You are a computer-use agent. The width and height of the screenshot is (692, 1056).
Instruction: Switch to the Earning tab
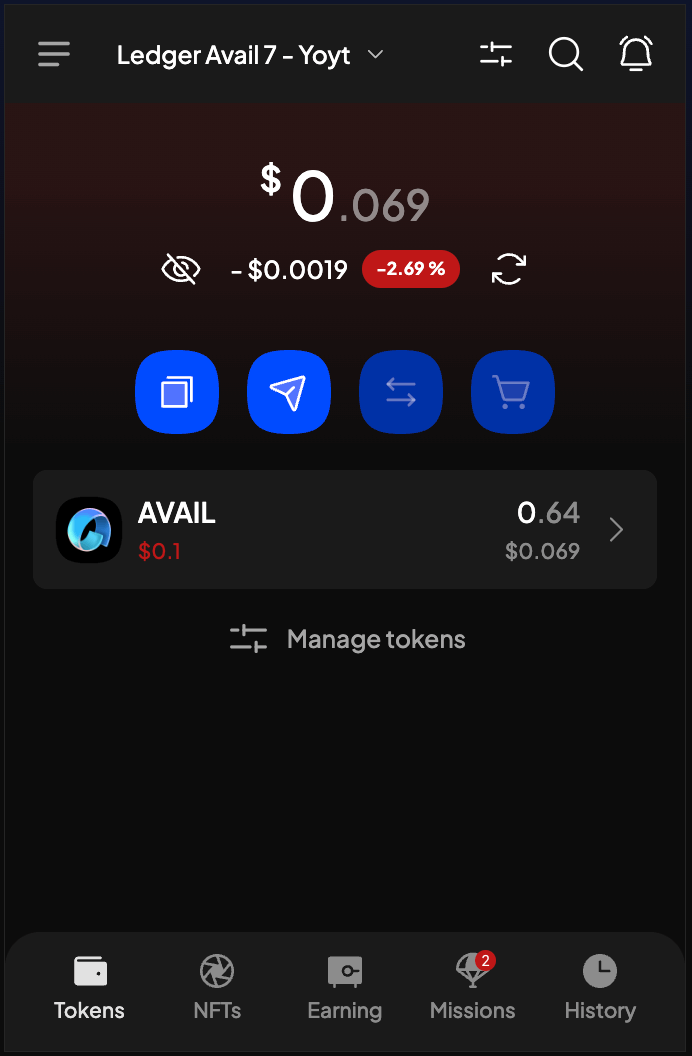coord(345,987)
